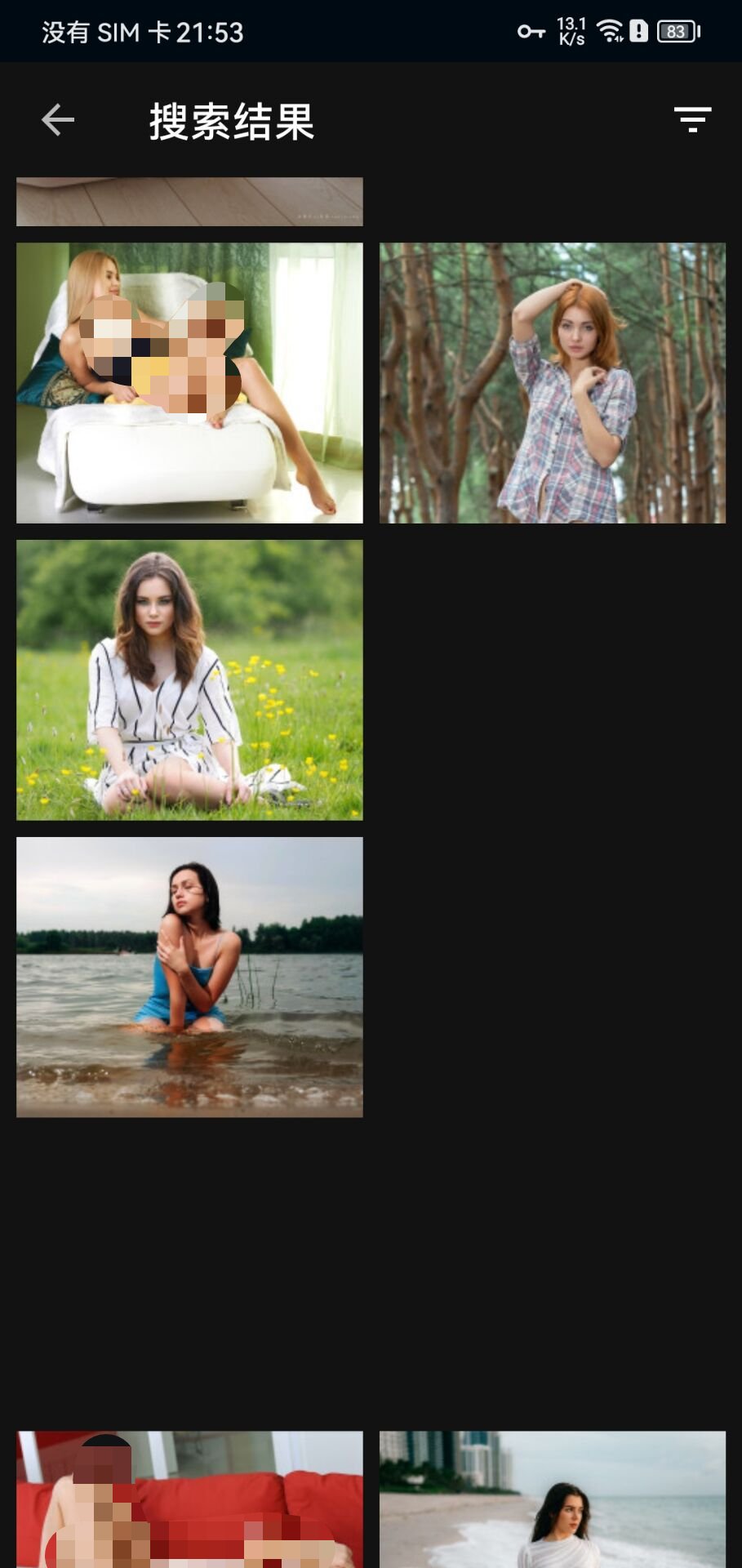Screen dimensions: 742x1568
Task: Open the woman sitting in meadow photo
Action: click(189, 679)
